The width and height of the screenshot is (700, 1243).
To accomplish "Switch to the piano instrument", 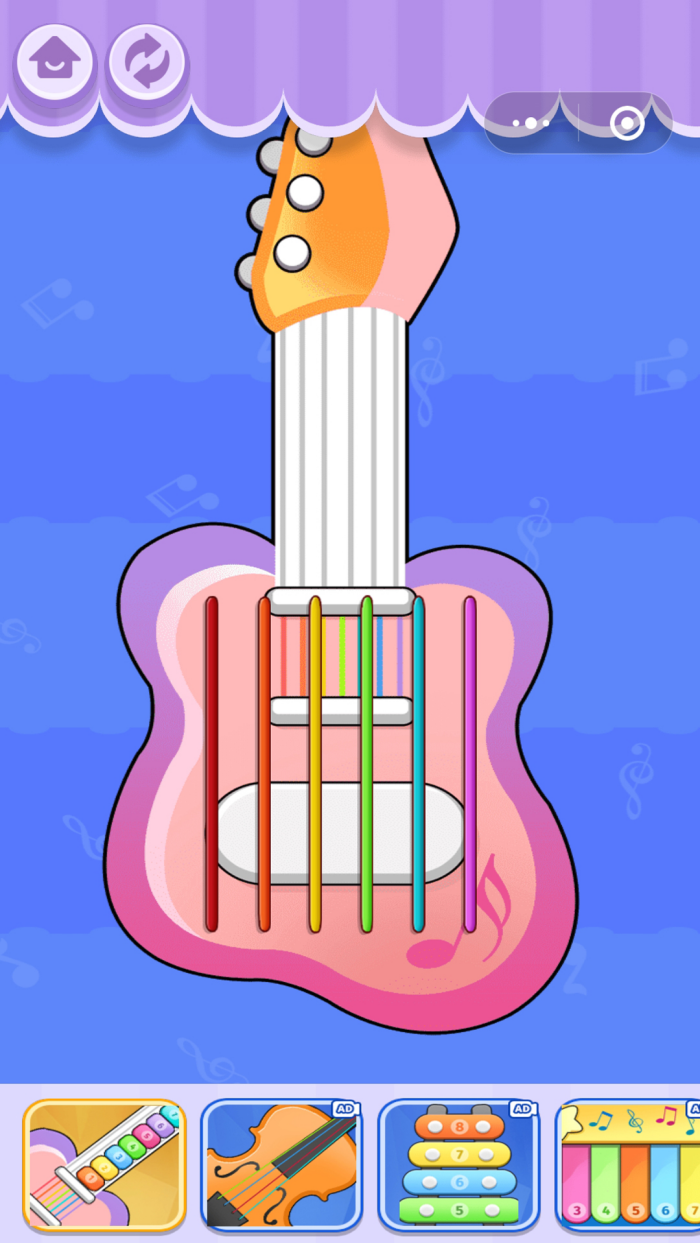I will coord(630,1164).
